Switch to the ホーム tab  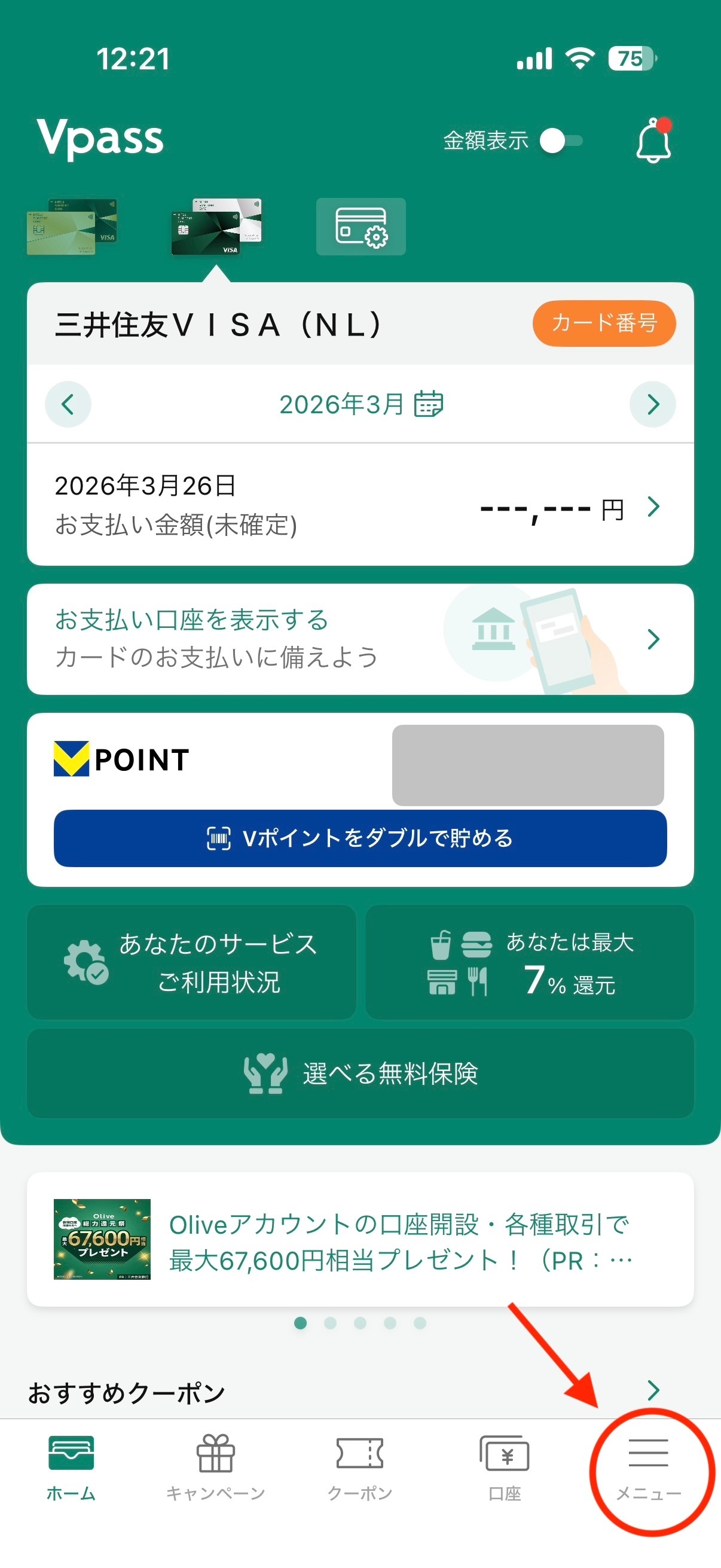pos(72,1454)
